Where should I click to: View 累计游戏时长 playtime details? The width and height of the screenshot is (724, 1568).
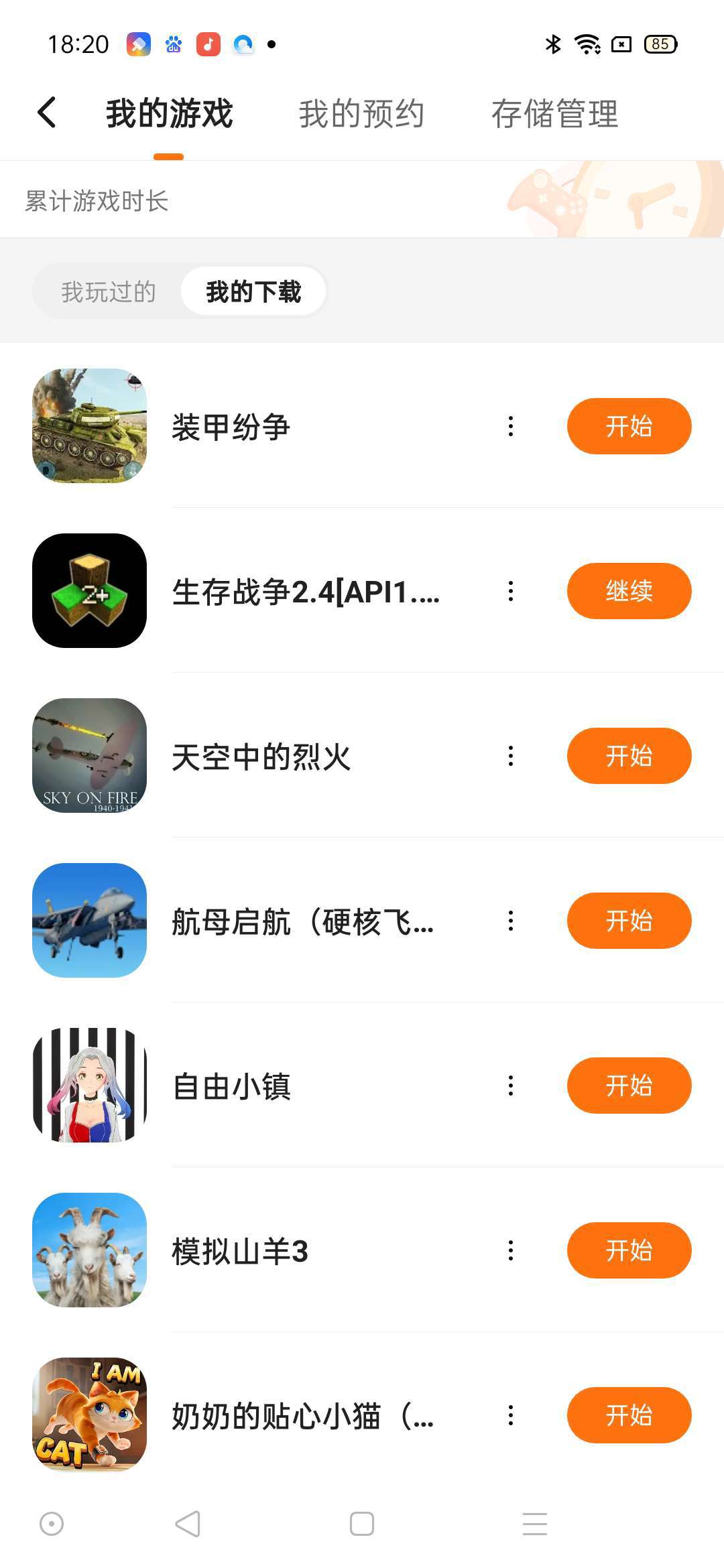click(97, 200)
